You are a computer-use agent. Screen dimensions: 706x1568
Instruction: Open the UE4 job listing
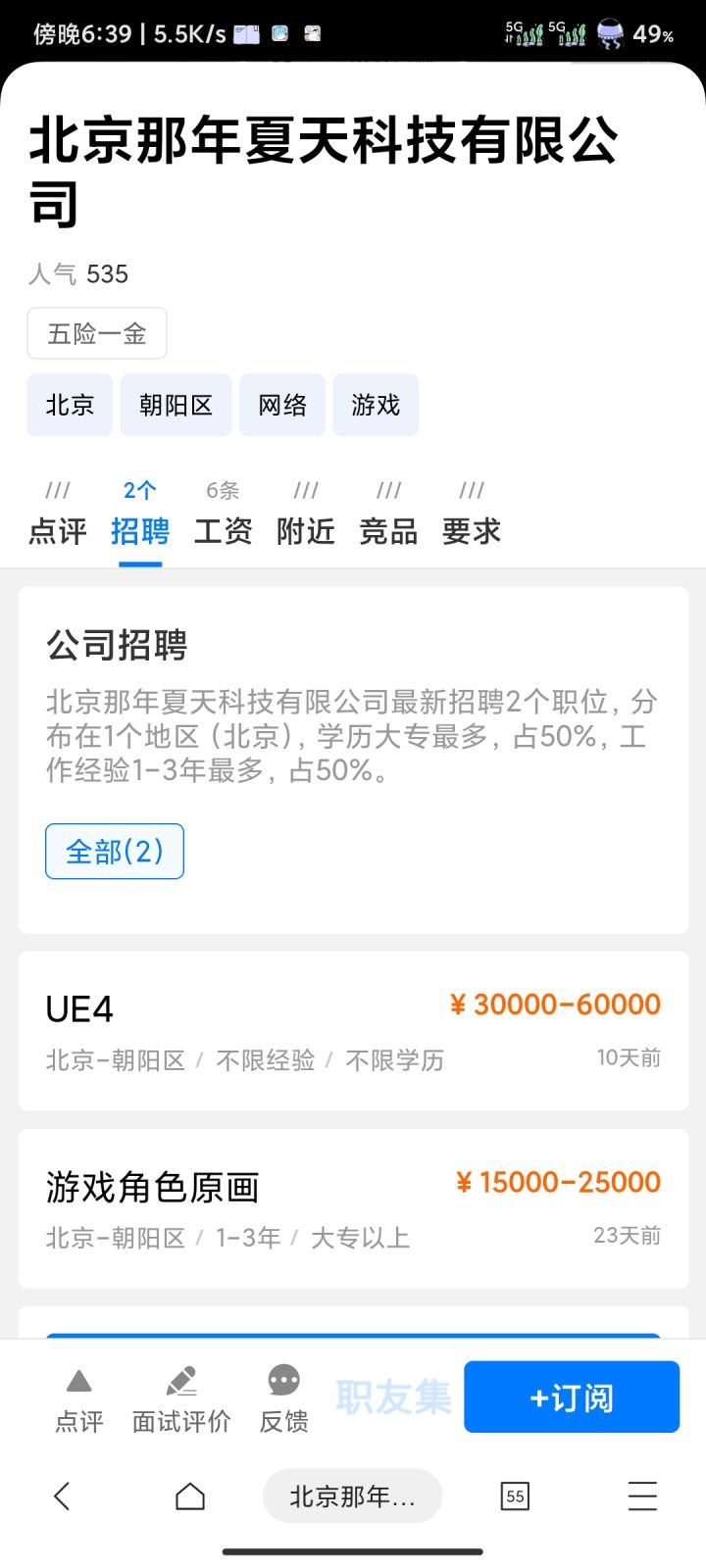353,1031
